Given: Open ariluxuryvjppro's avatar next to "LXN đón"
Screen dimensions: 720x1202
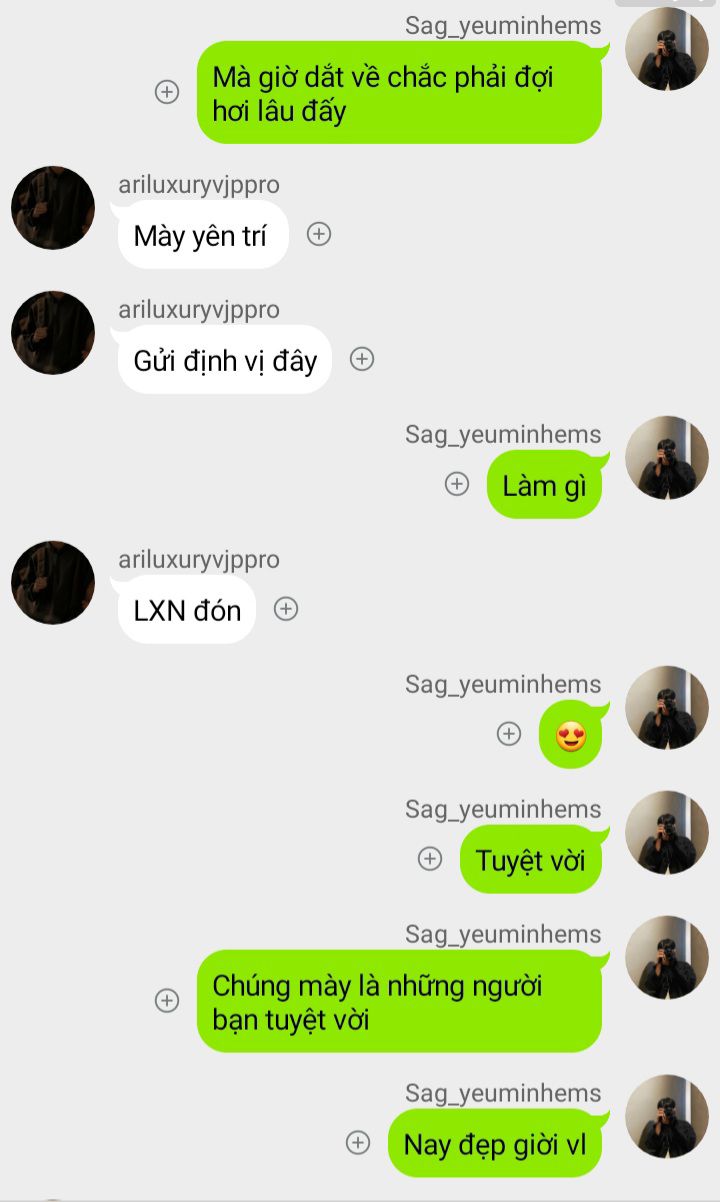Looking at the screenshot, I should pos(53,583).
